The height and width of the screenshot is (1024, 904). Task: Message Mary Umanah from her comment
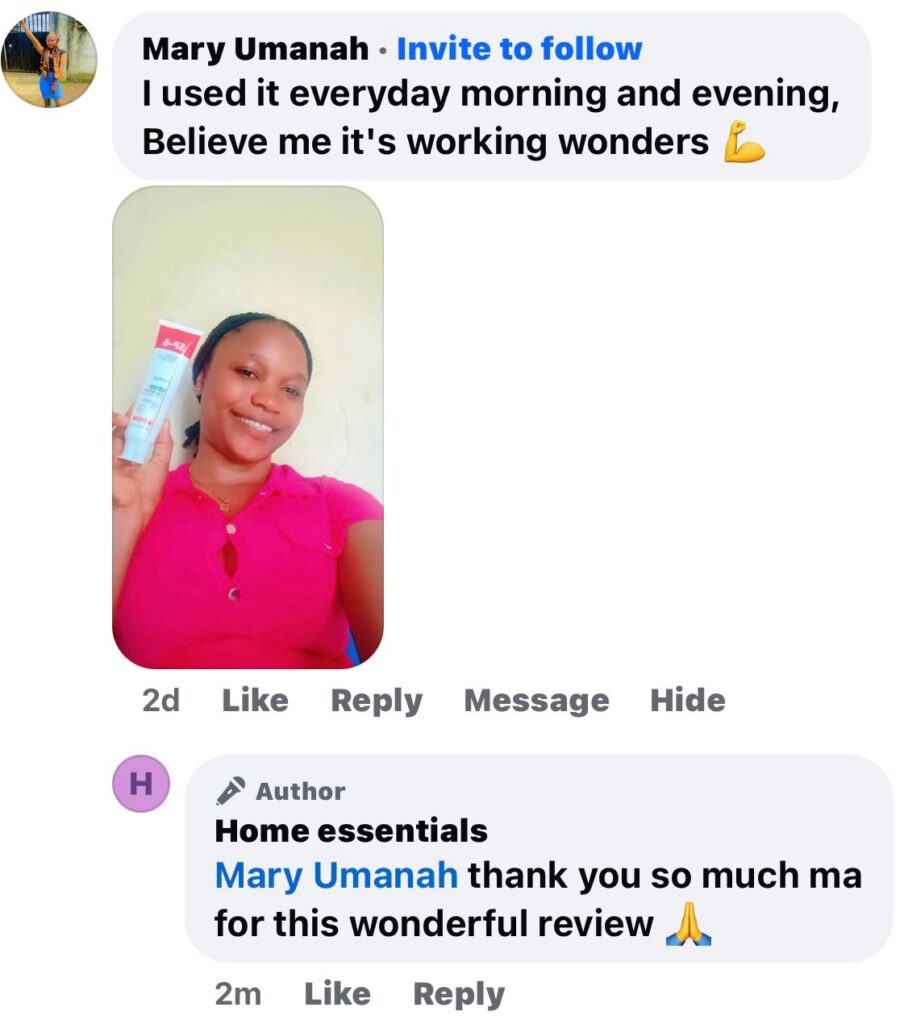[x=536, y=701]
